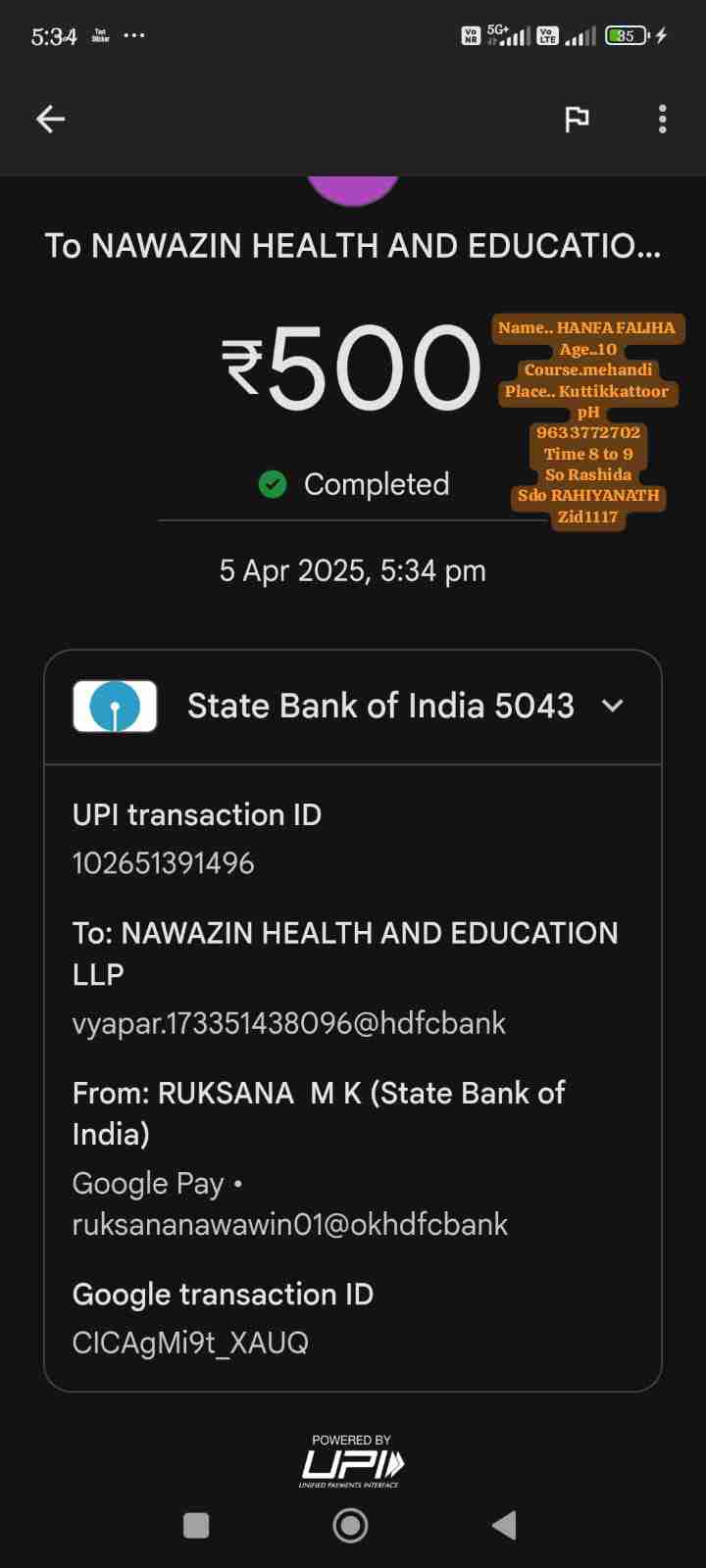Open recent apps with the square button
Screen dimensions: 706x1568
(x=196, y=1525)
